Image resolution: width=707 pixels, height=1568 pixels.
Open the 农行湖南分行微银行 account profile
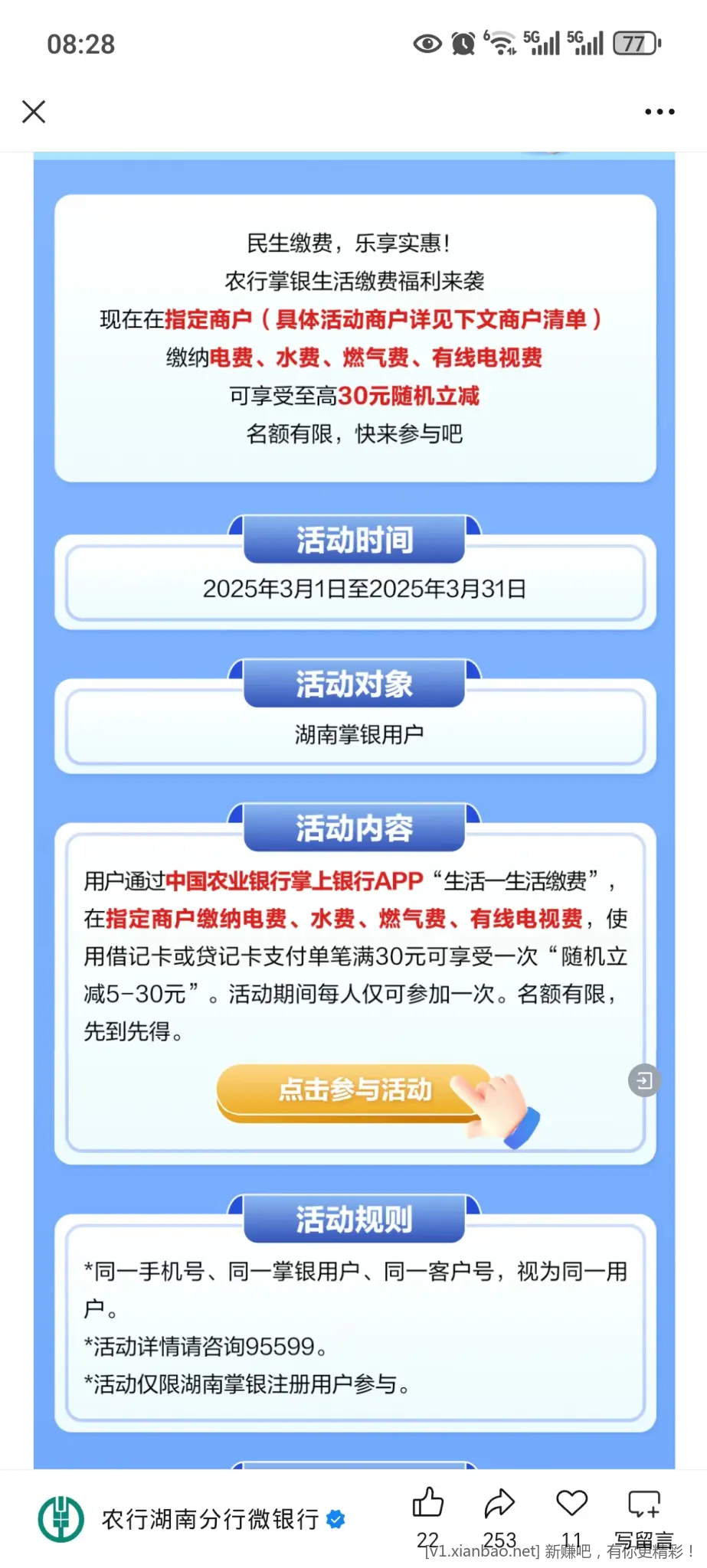click(x=210, y=1519)
